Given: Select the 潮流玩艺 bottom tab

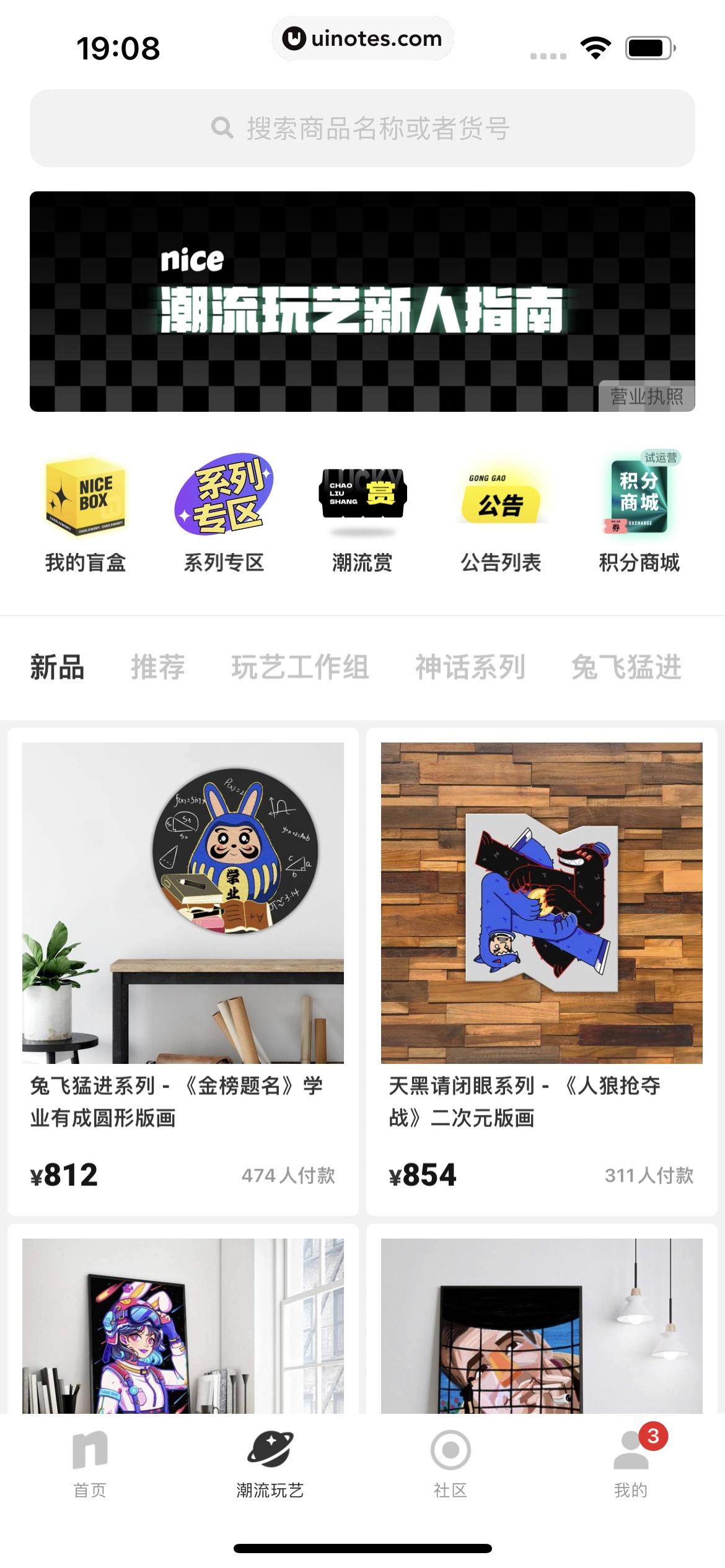Looking at the screenshot, I should click(270, 1464).
